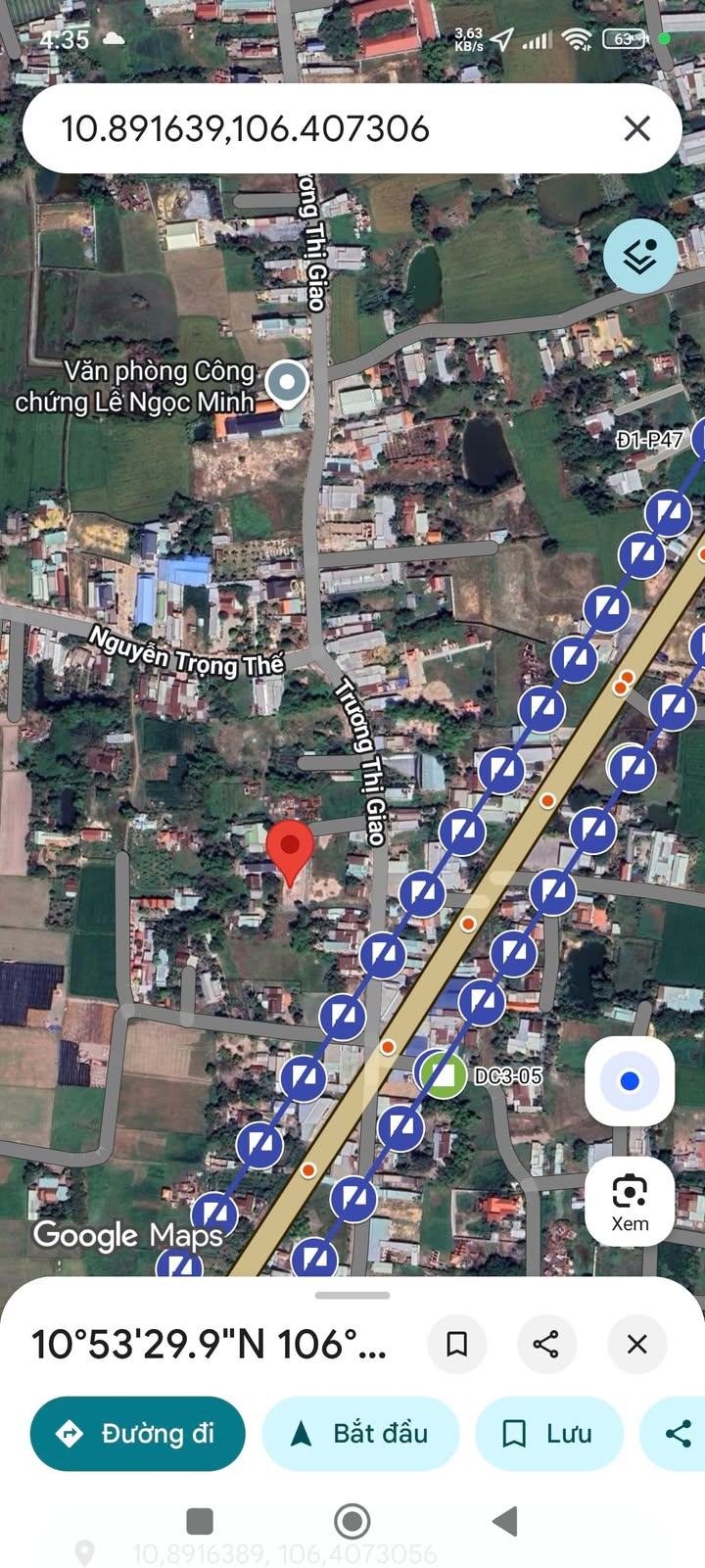Go back with the system back button
The height and width of the screenshot is (1568, 705).
point(504,1521)
